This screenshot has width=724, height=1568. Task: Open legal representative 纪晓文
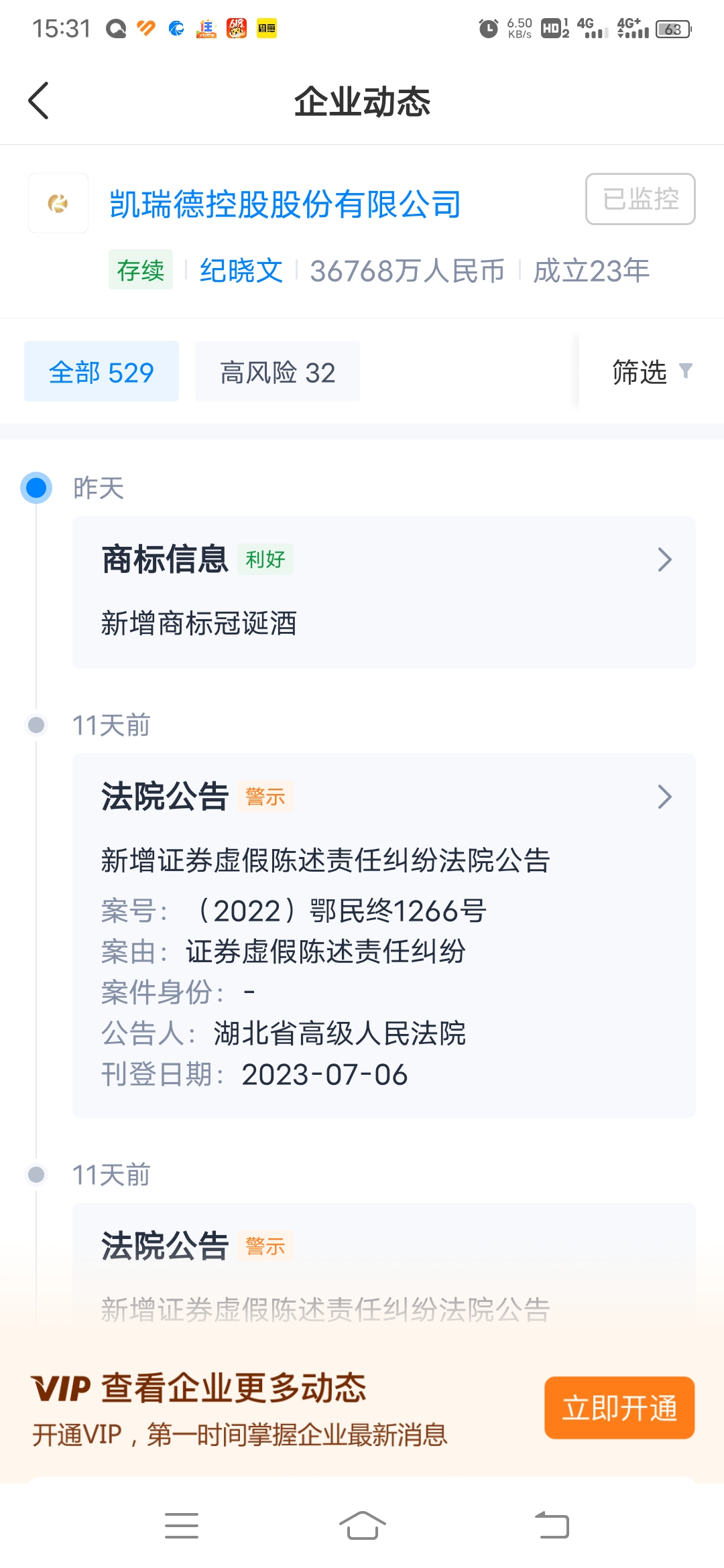(241, 271)
